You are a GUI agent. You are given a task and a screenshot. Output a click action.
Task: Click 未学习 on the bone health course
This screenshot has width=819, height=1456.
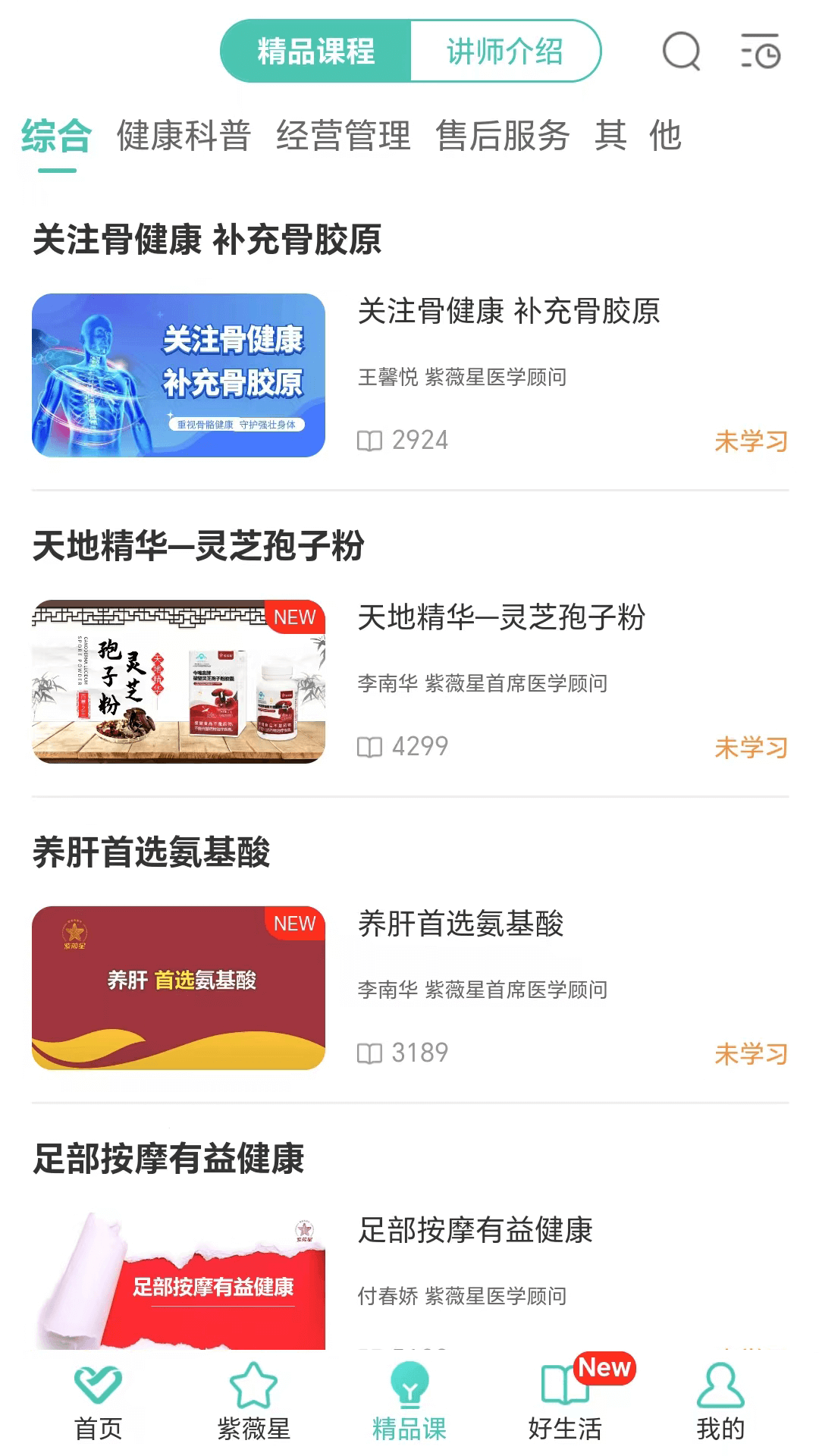click(752, 440)
